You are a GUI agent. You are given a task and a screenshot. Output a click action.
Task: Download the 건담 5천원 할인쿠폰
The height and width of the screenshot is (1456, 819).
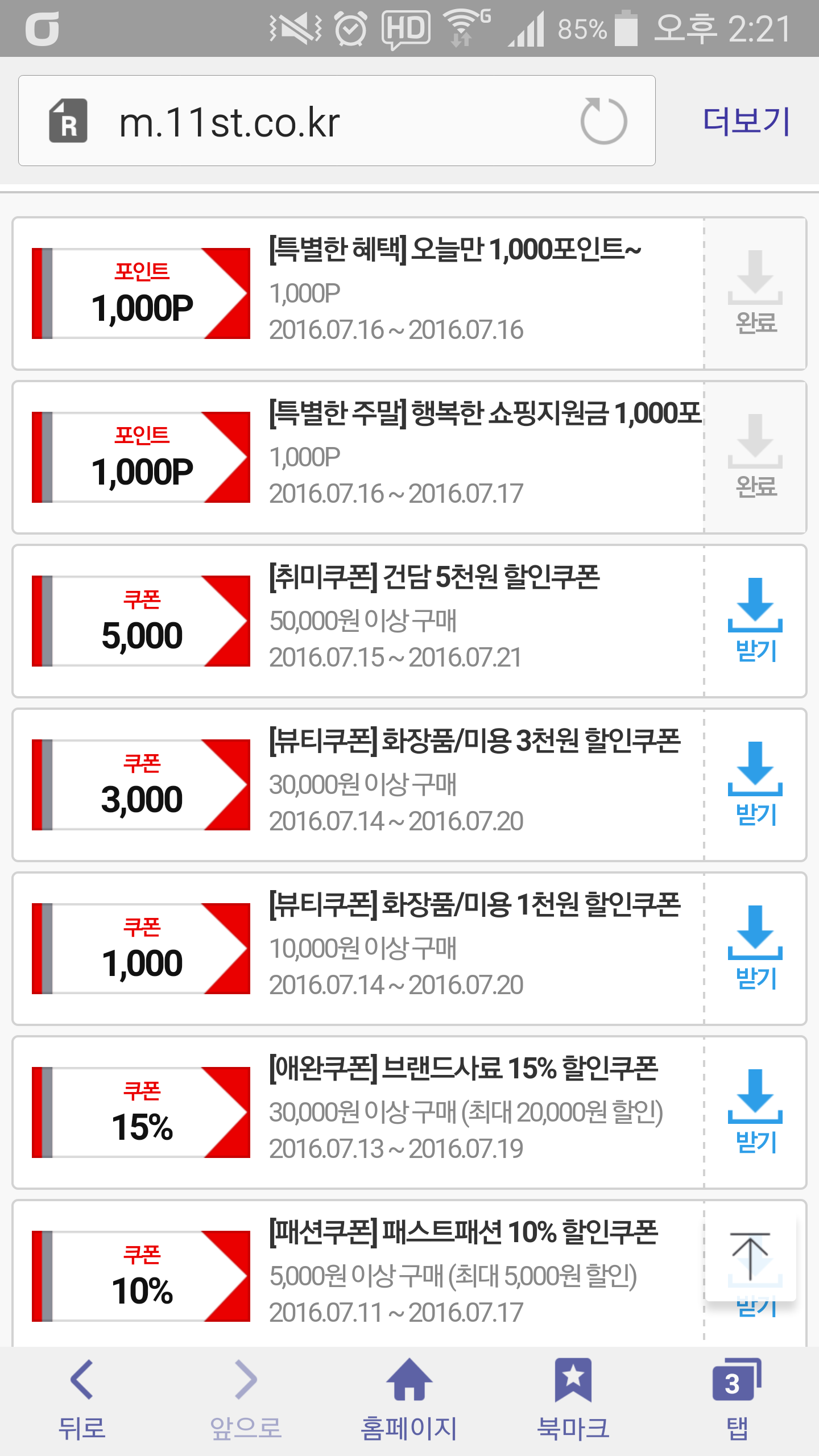click(755, 620)
